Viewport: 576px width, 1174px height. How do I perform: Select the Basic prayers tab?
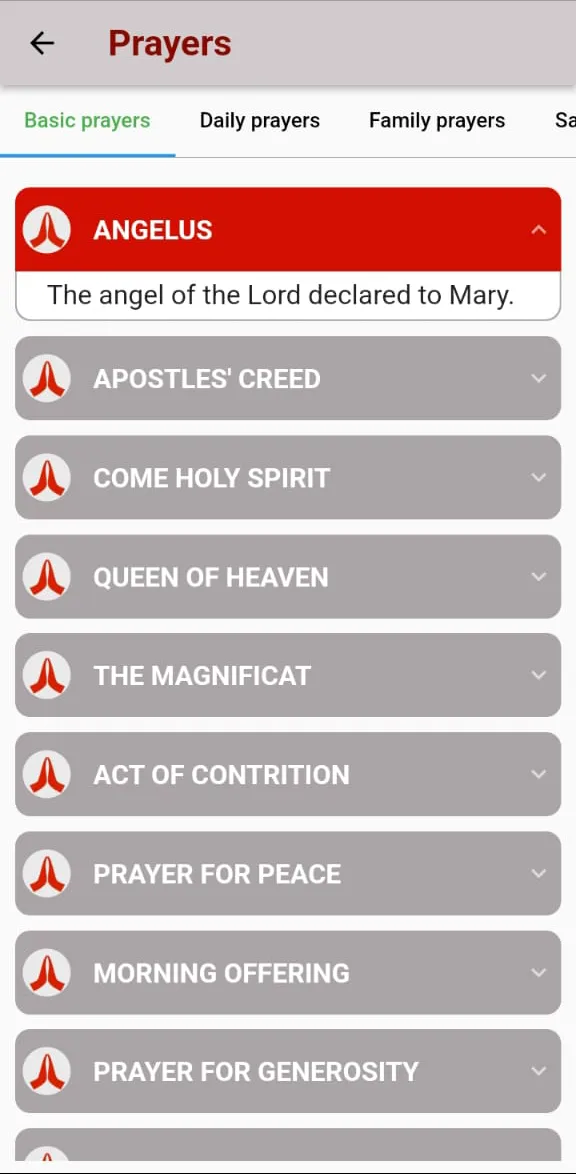(88, 121)
